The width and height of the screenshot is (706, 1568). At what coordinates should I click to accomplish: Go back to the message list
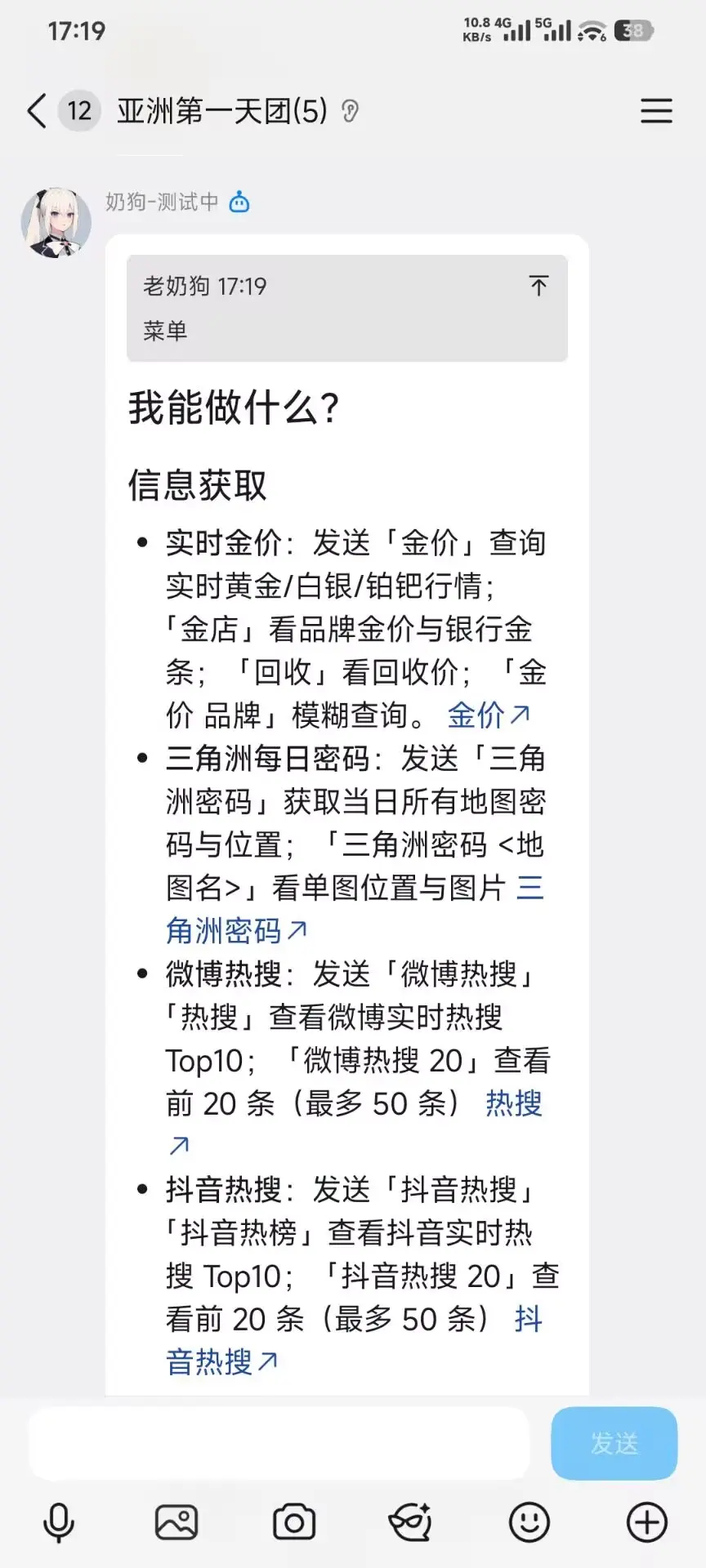click(37, 111)
